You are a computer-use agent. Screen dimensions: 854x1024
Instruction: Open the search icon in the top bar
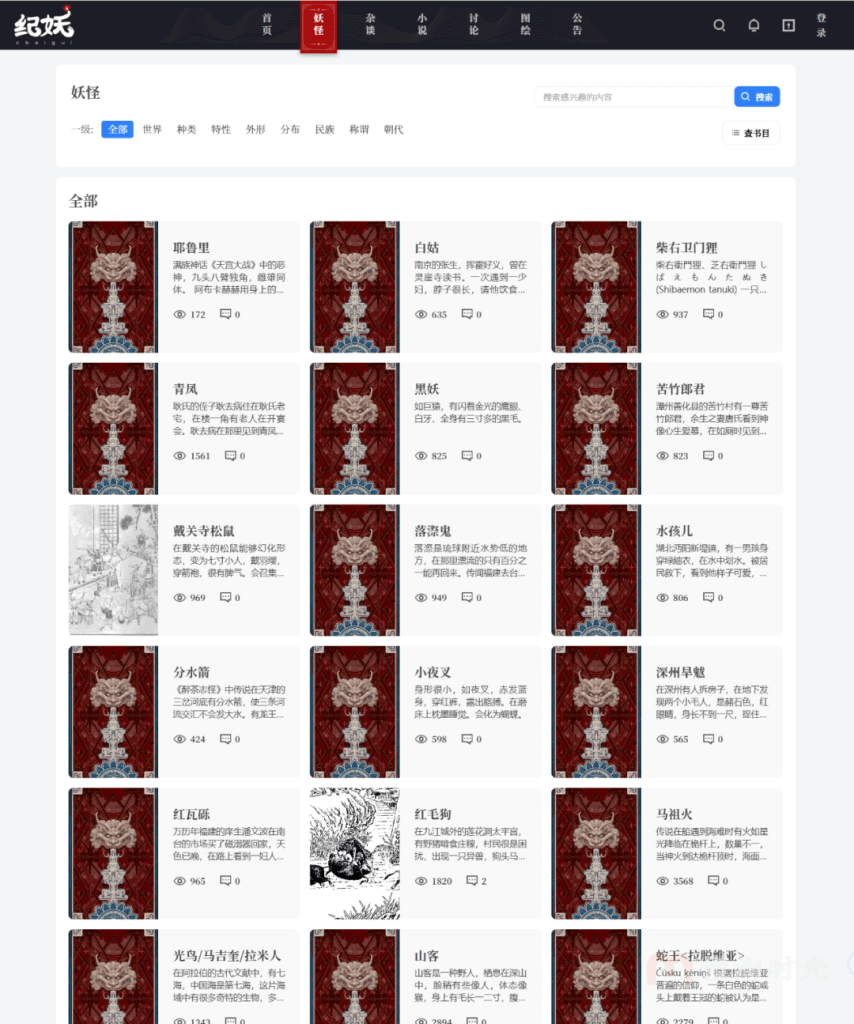(x=719, y=25)
